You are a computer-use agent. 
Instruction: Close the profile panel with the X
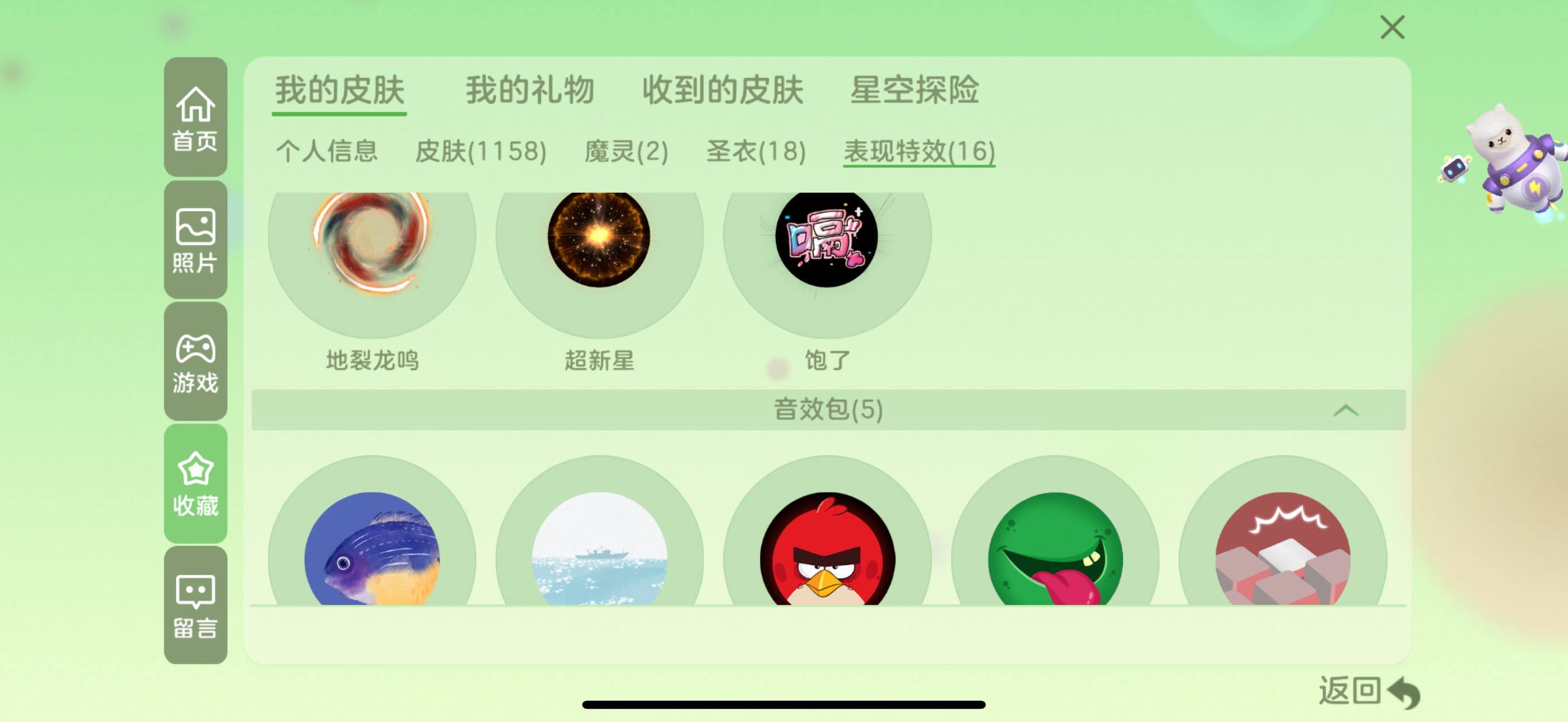[1392, 27]
